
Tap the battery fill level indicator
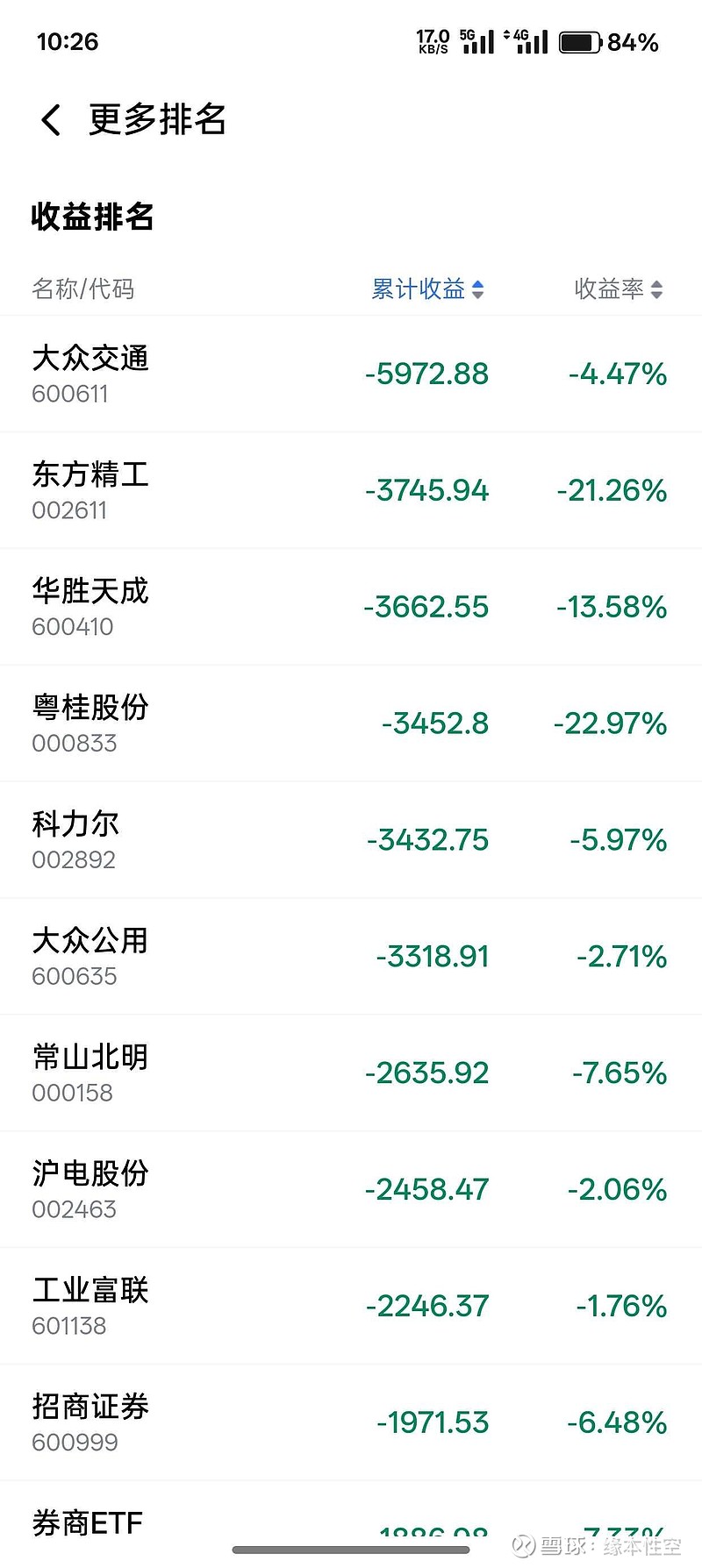click(x=575, y=40)
